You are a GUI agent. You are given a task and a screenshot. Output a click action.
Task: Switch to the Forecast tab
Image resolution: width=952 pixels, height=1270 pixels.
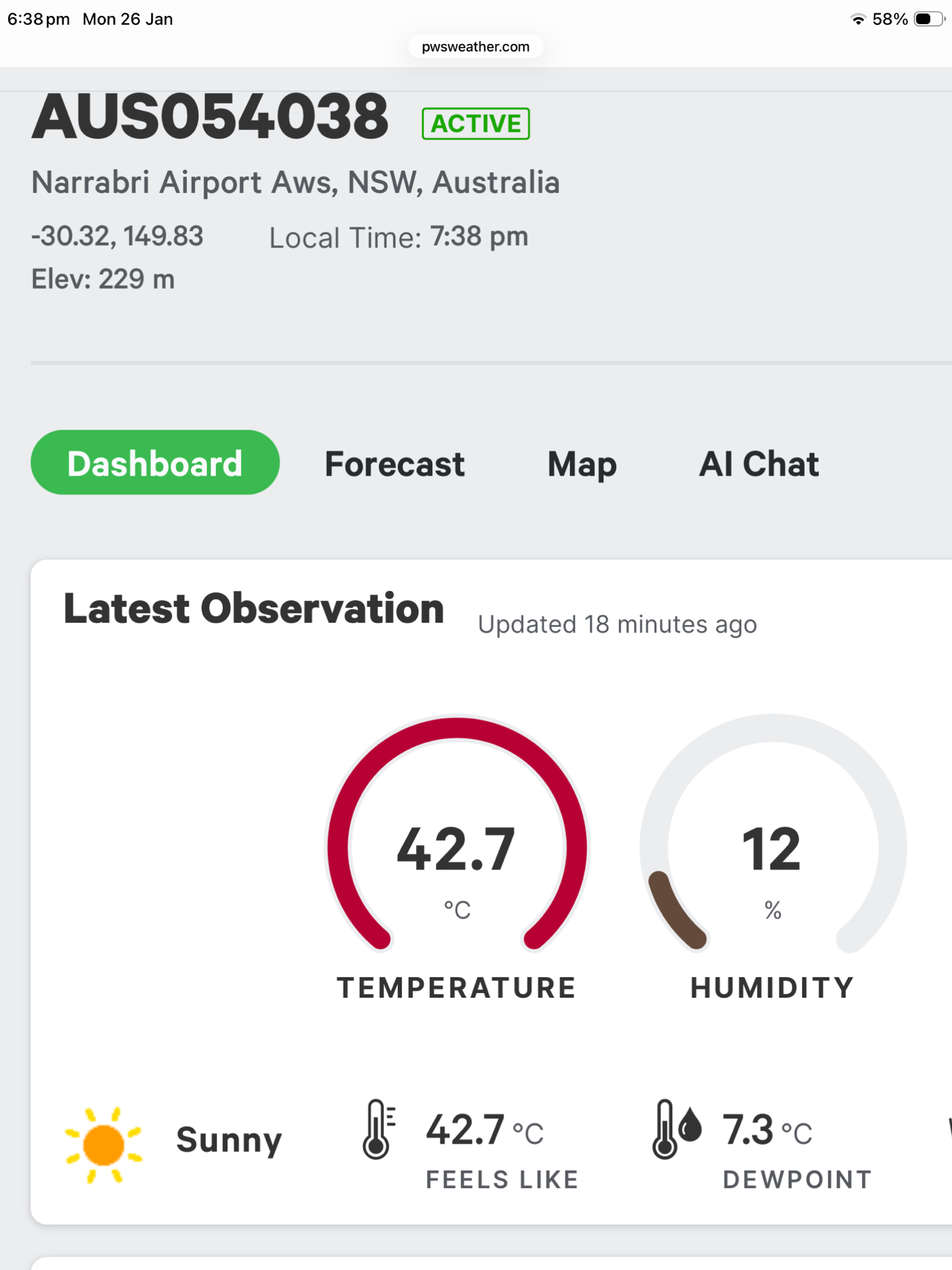394,464
